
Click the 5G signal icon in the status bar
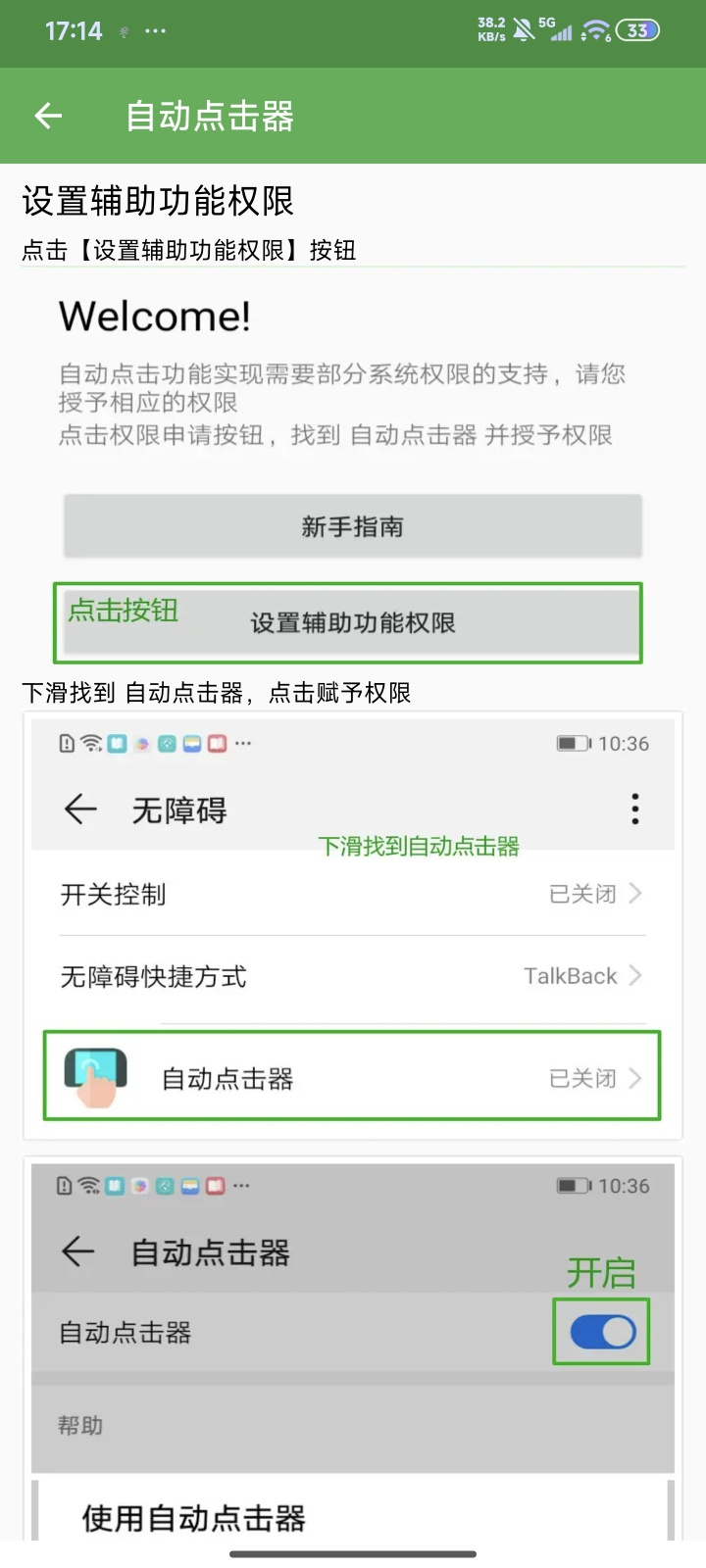561,30
